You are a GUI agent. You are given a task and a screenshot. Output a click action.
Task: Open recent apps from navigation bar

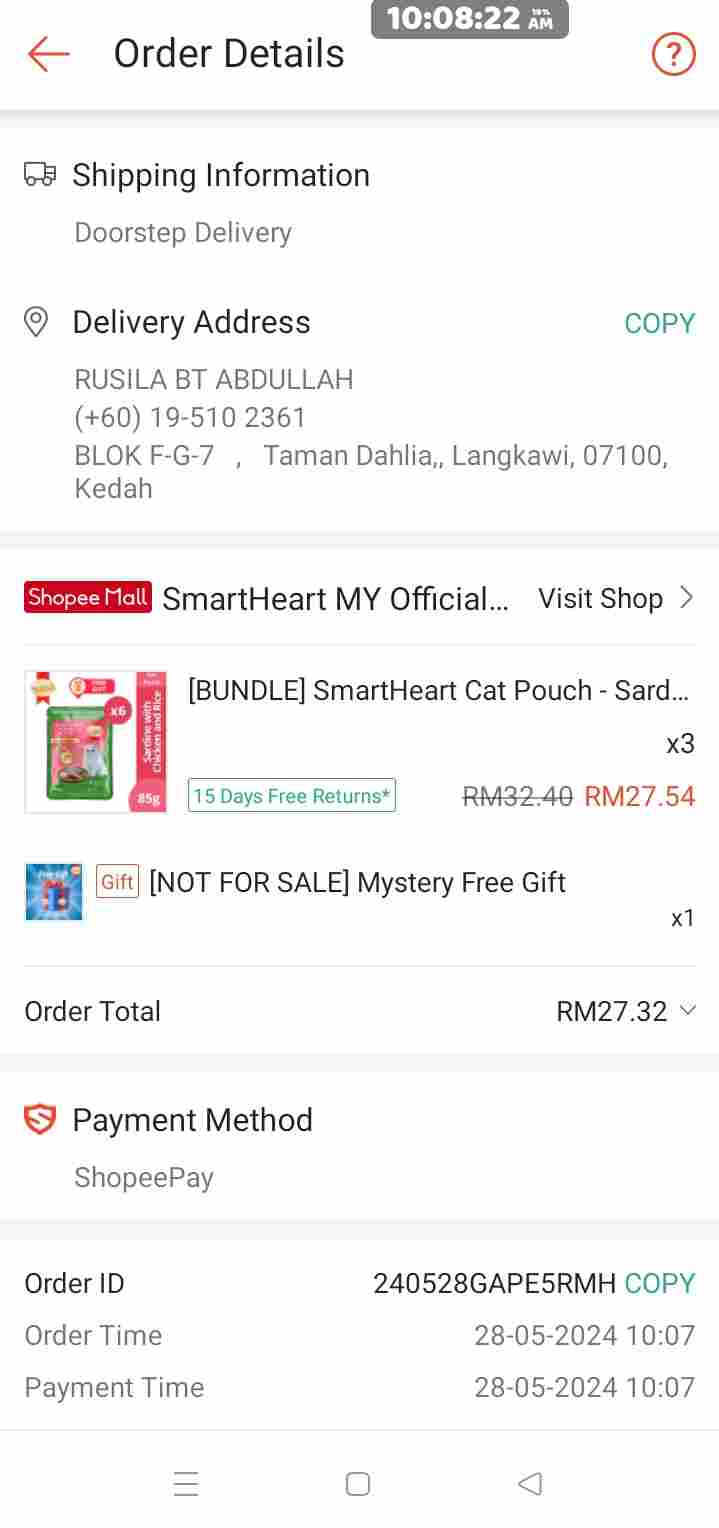(186, 1484)
